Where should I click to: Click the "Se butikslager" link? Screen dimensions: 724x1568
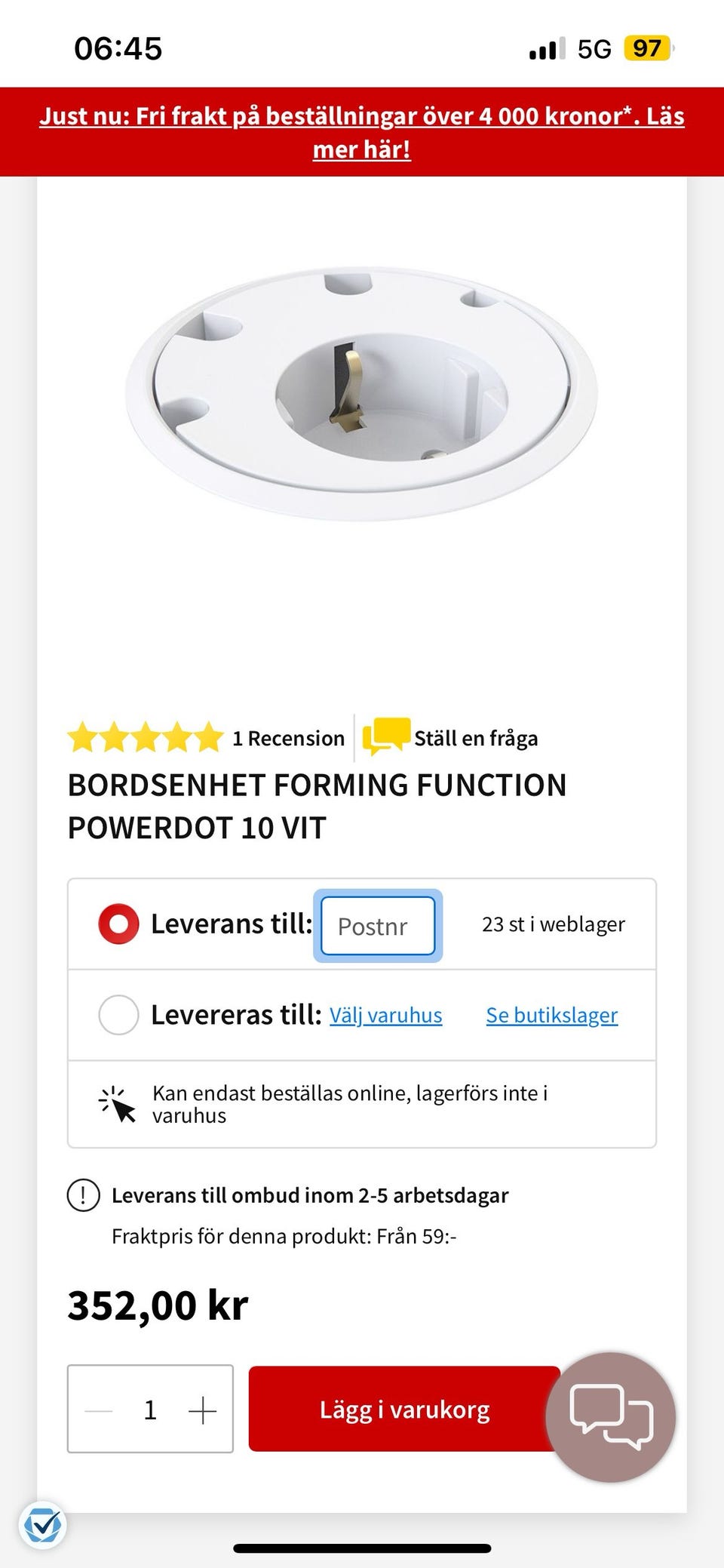click(x=551, y=1015)
